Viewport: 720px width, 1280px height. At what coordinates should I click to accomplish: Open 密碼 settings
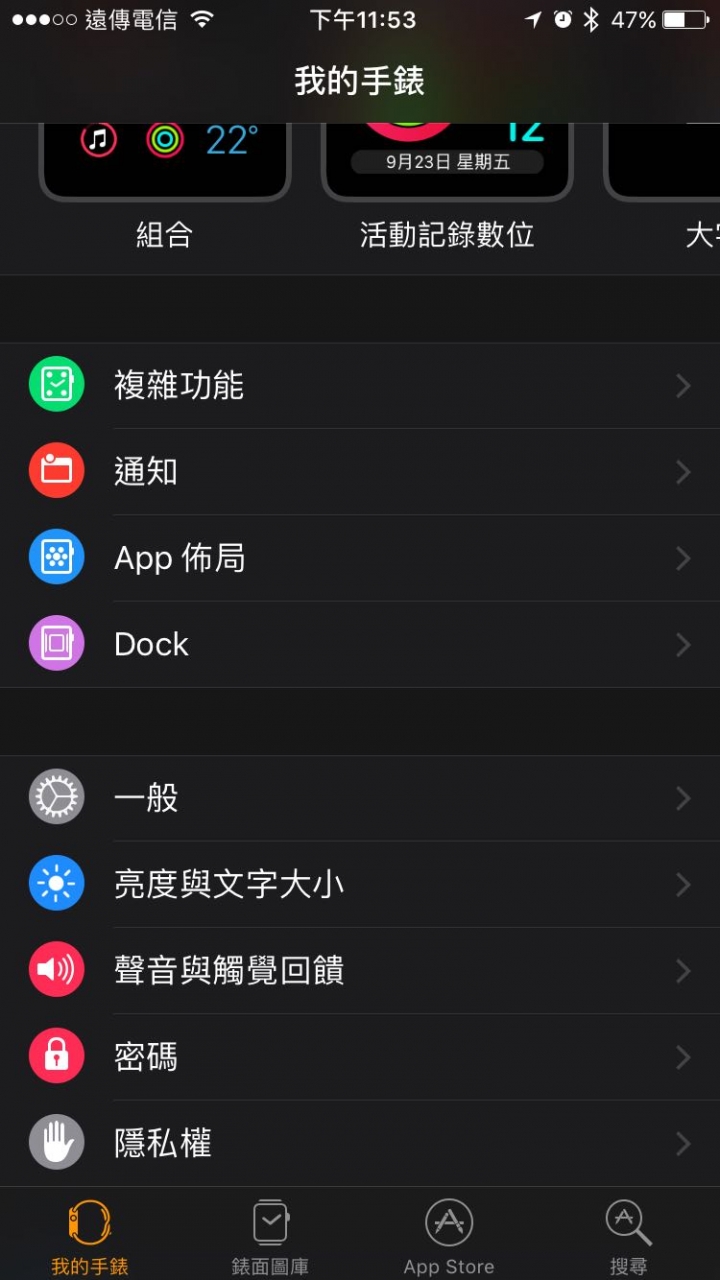360,1056
